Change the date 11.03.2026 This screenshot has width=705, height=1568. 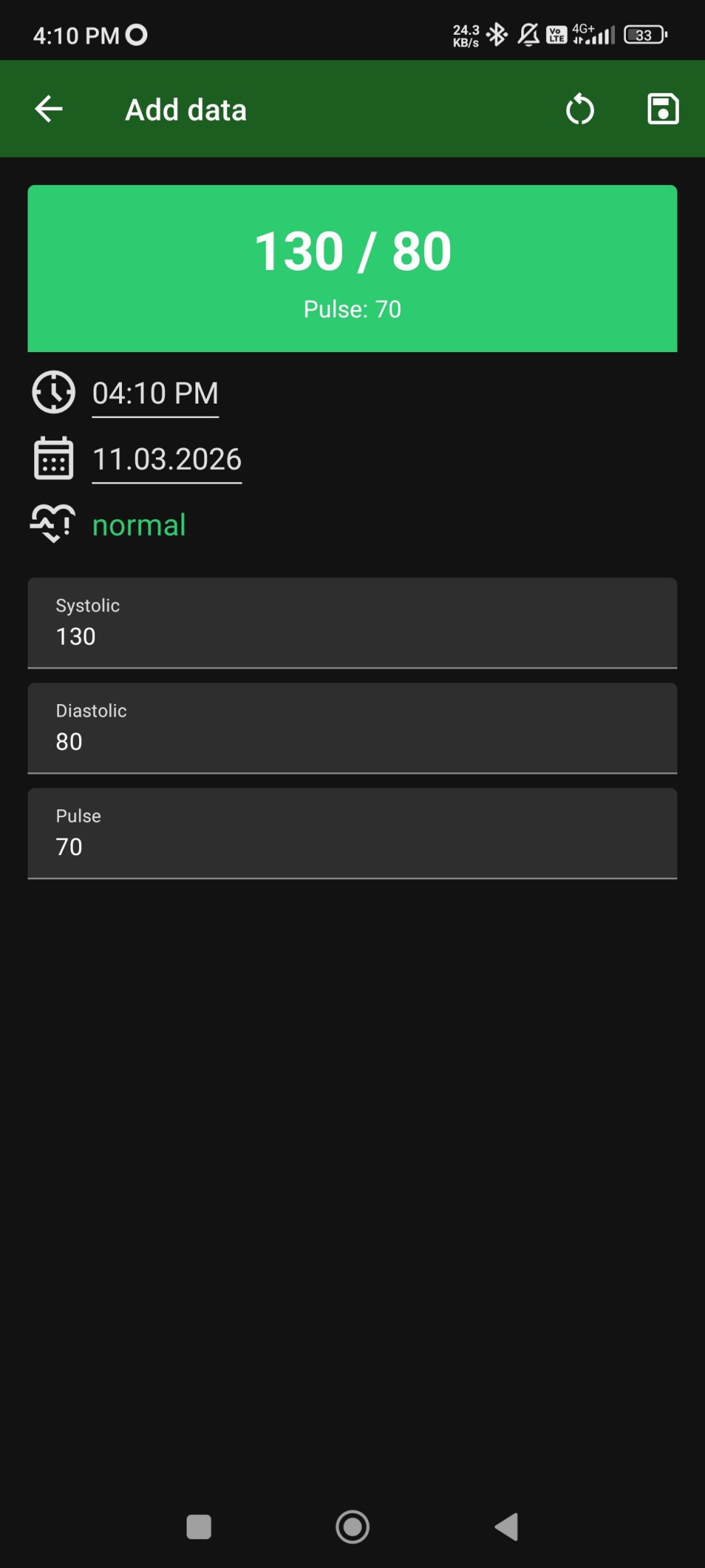coord(167,460)
